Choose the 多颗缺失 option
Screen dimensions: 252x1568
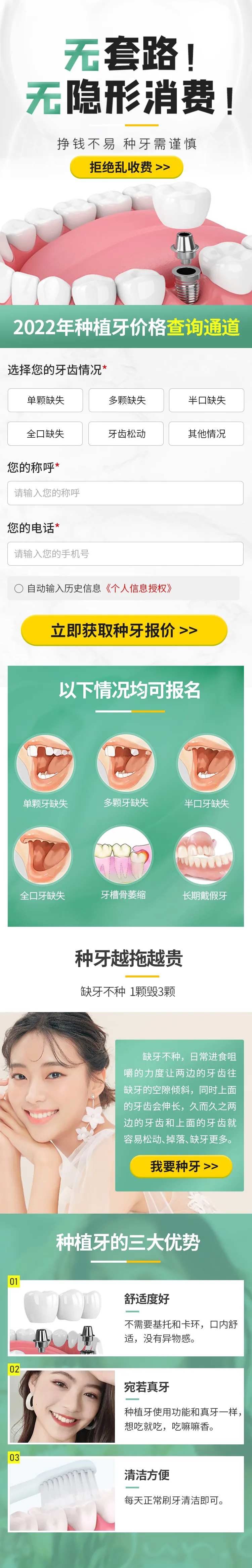(x=127, y=400)
